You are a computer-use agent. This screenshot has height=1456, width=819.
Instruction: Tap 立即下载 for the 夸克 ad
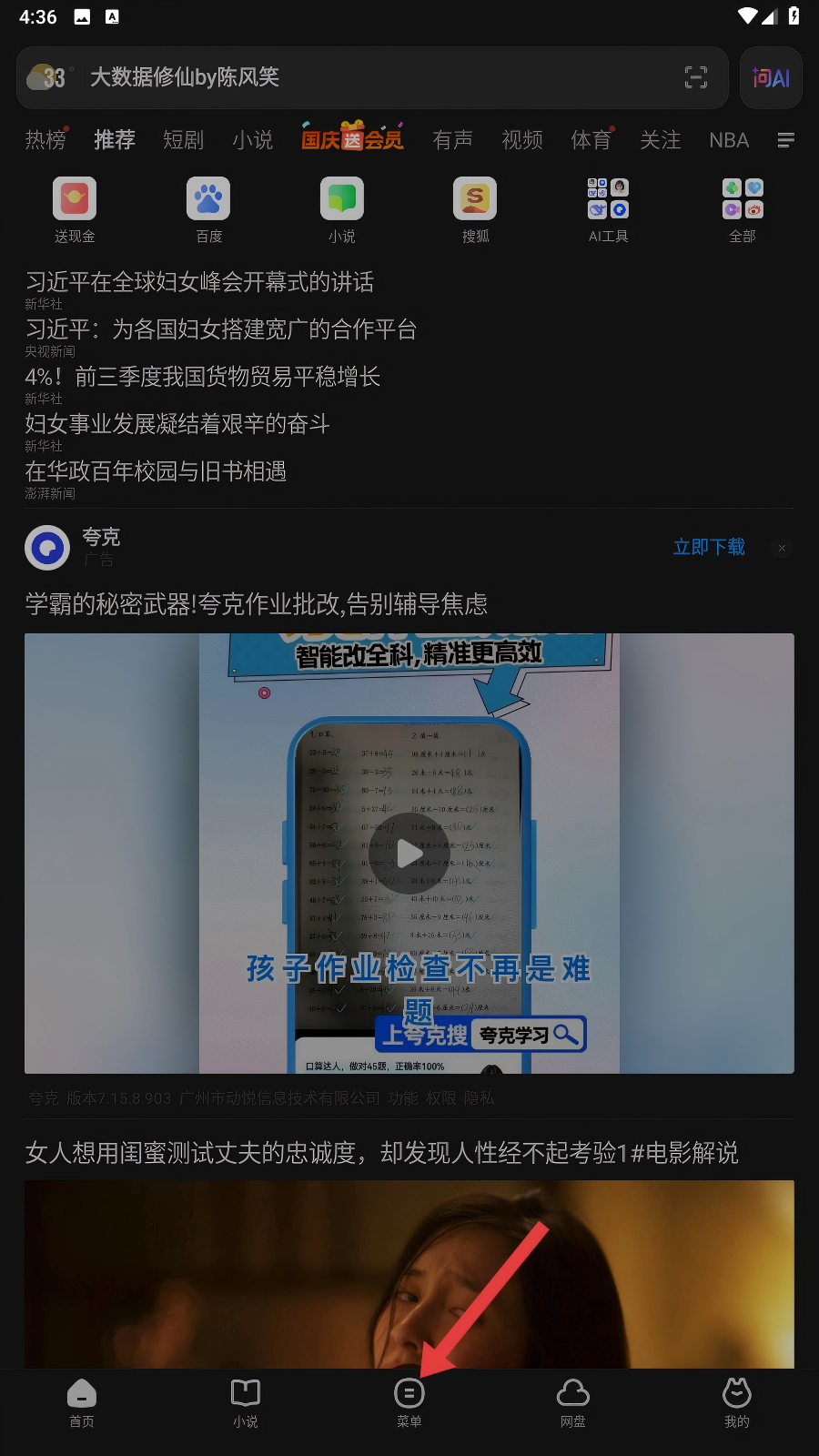point(709,547)
